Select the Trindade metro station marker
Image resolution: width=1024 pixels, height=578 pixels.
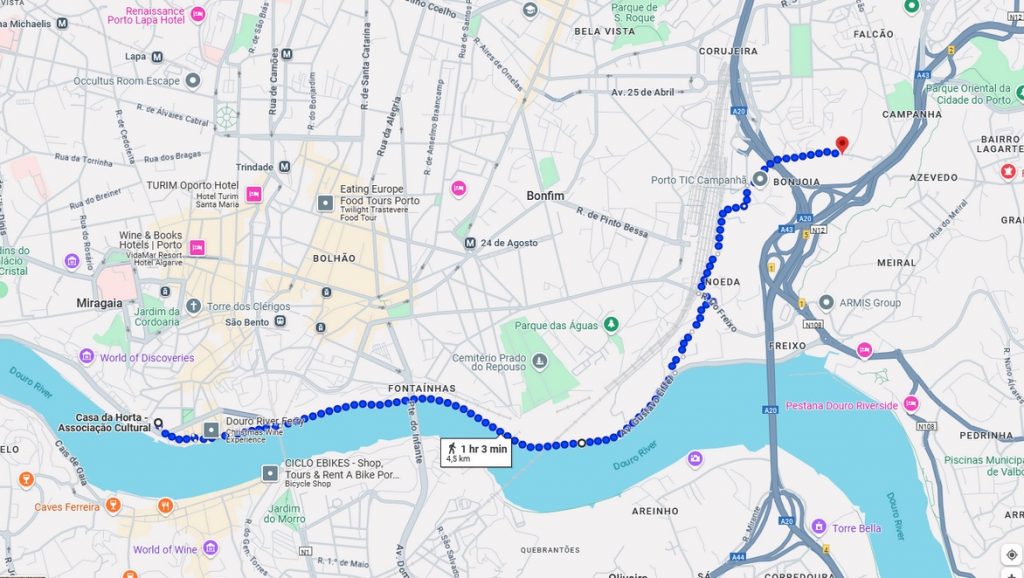point(285,167)
